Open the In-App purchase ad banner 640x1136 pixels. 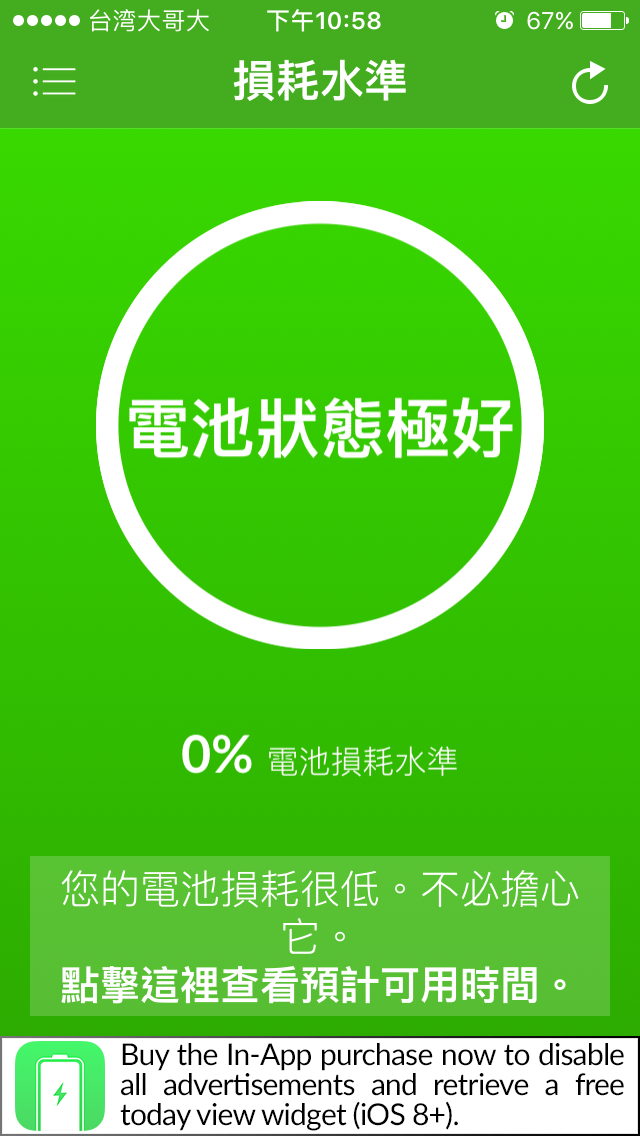pos(320,1086)
